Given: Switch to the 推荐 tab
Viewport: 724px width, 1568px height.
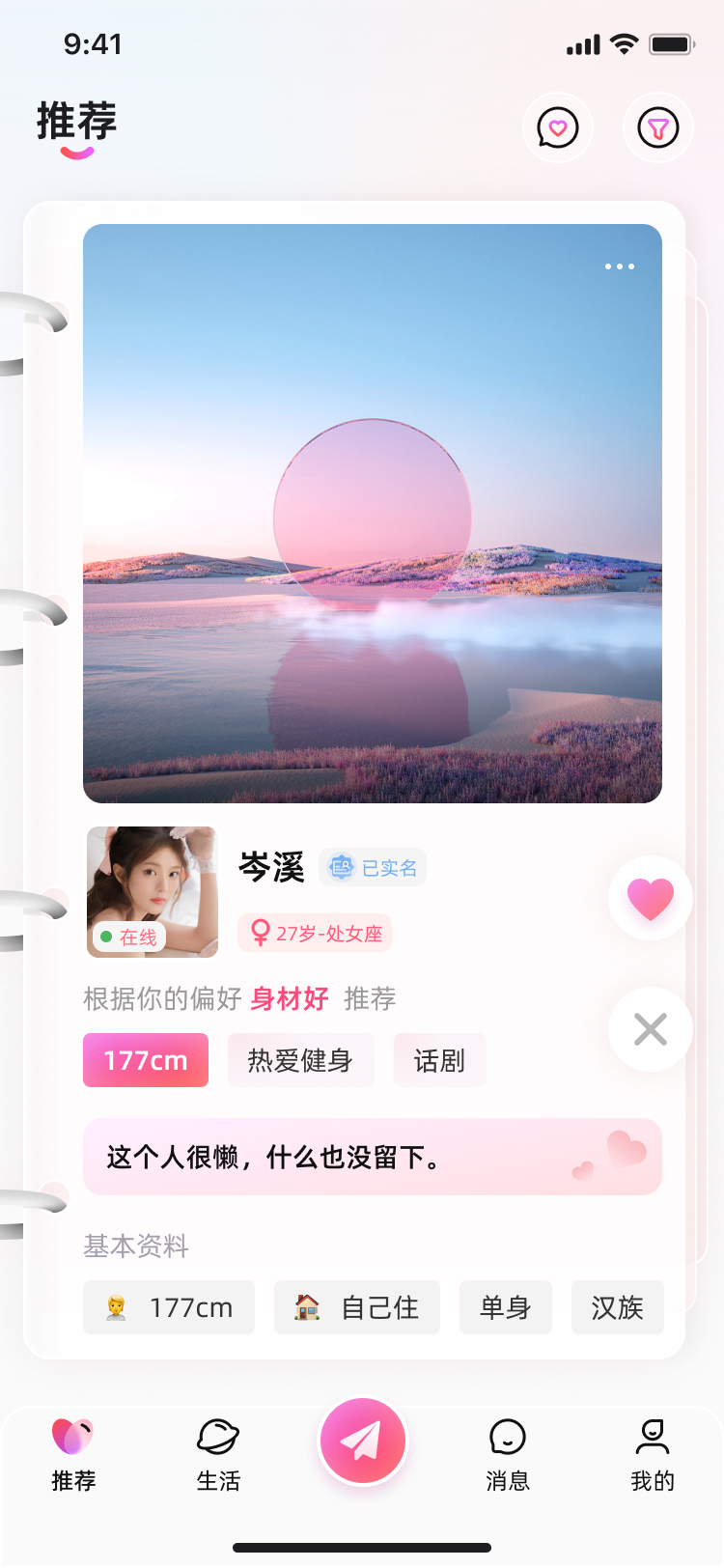Looking at the screenshot, I should 73,1453.
